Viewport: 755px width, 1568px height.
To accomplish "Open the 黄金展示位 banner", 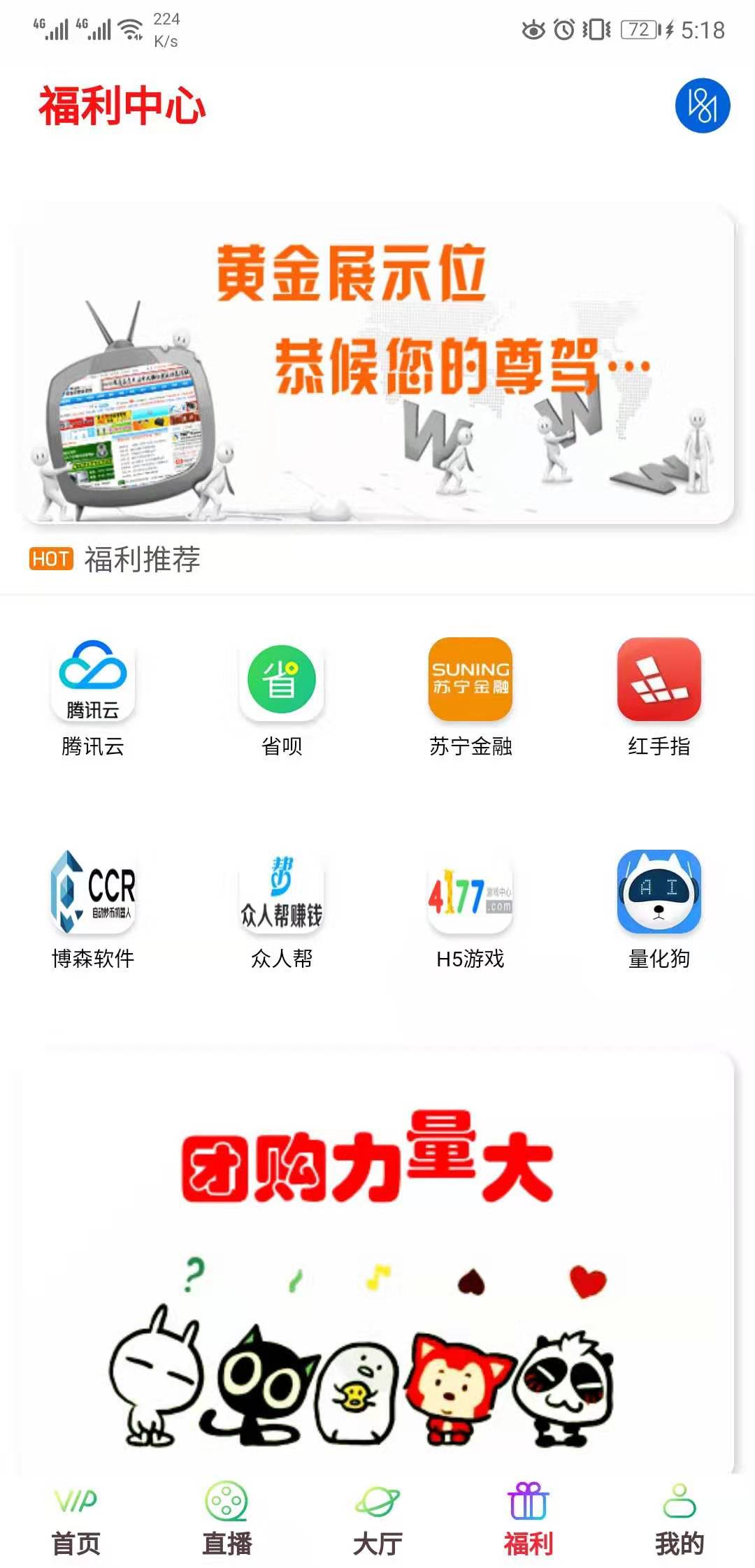I will (x=377, y=363).
